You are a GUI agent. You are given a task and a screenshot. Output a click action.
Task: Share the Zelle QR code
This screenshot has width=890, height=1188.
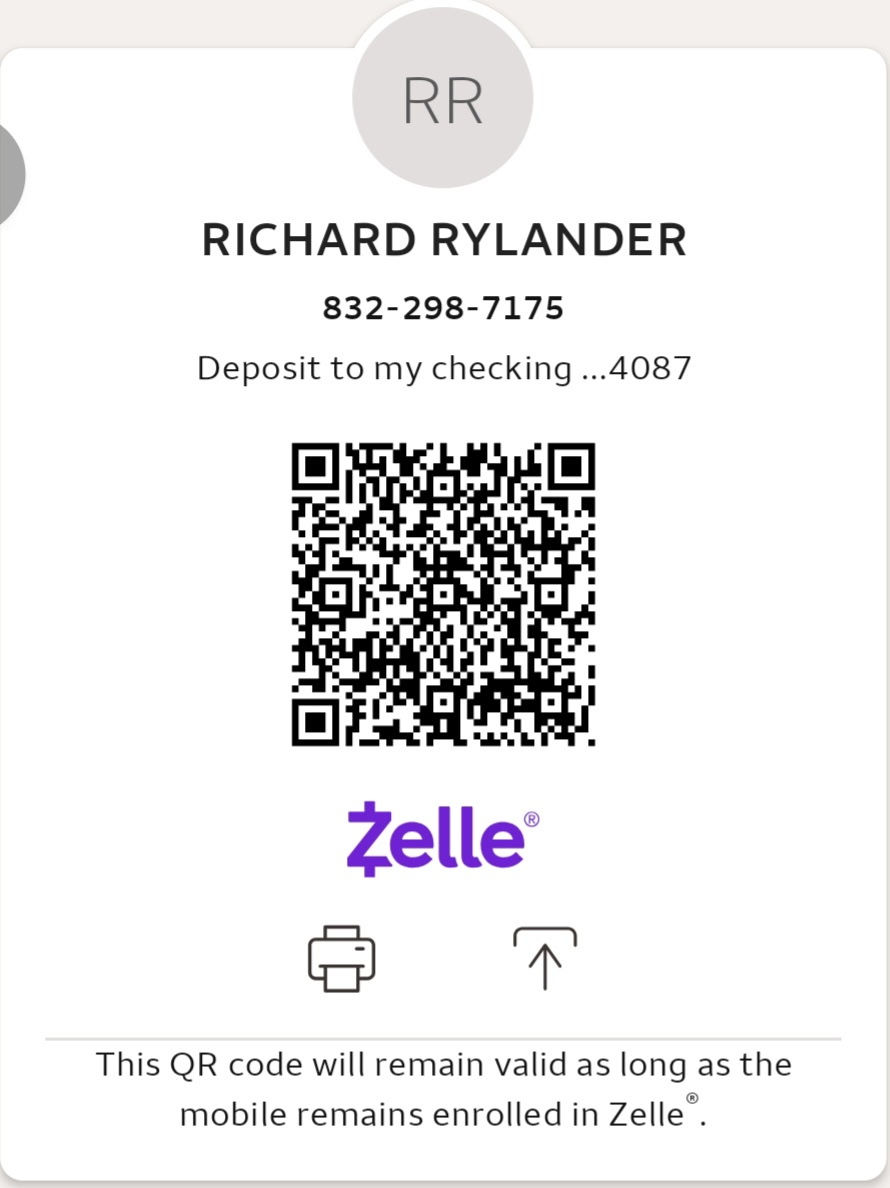pyautogui.click(x=544, y=958)
